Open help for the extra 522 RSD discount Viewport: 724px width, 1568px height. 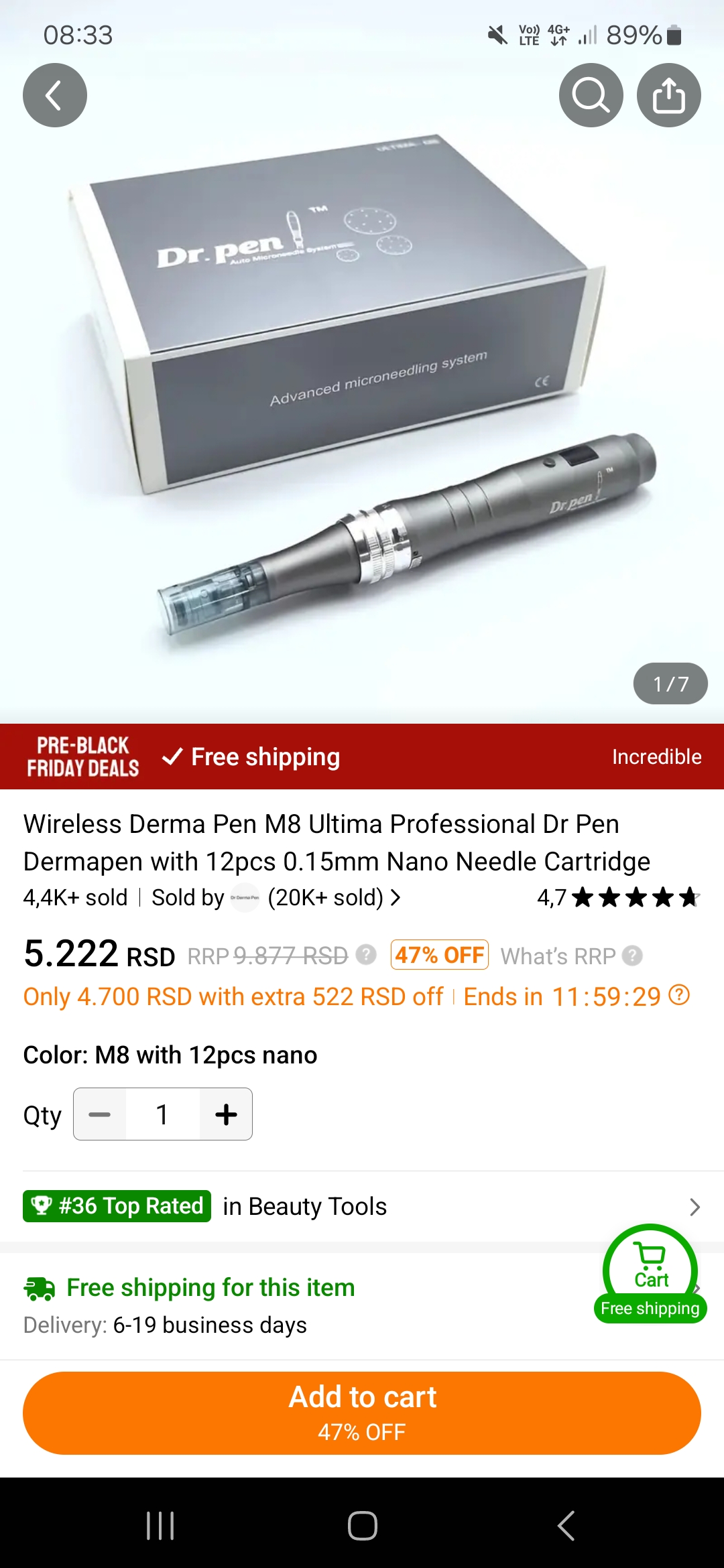coord(679,995)
